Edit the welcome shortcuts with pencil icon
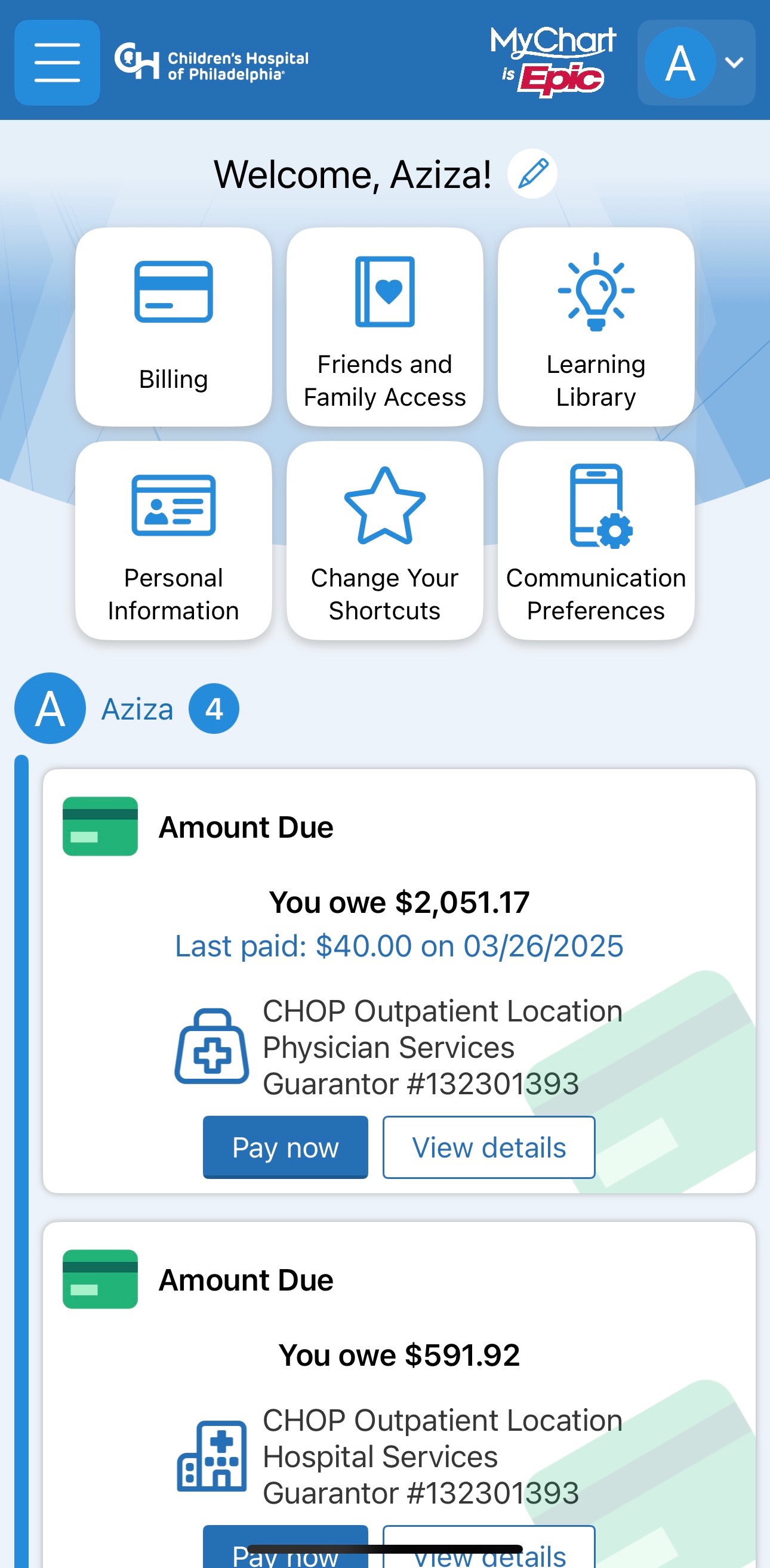Viewport: 770px width, 1568px height. tap(532, 174)
